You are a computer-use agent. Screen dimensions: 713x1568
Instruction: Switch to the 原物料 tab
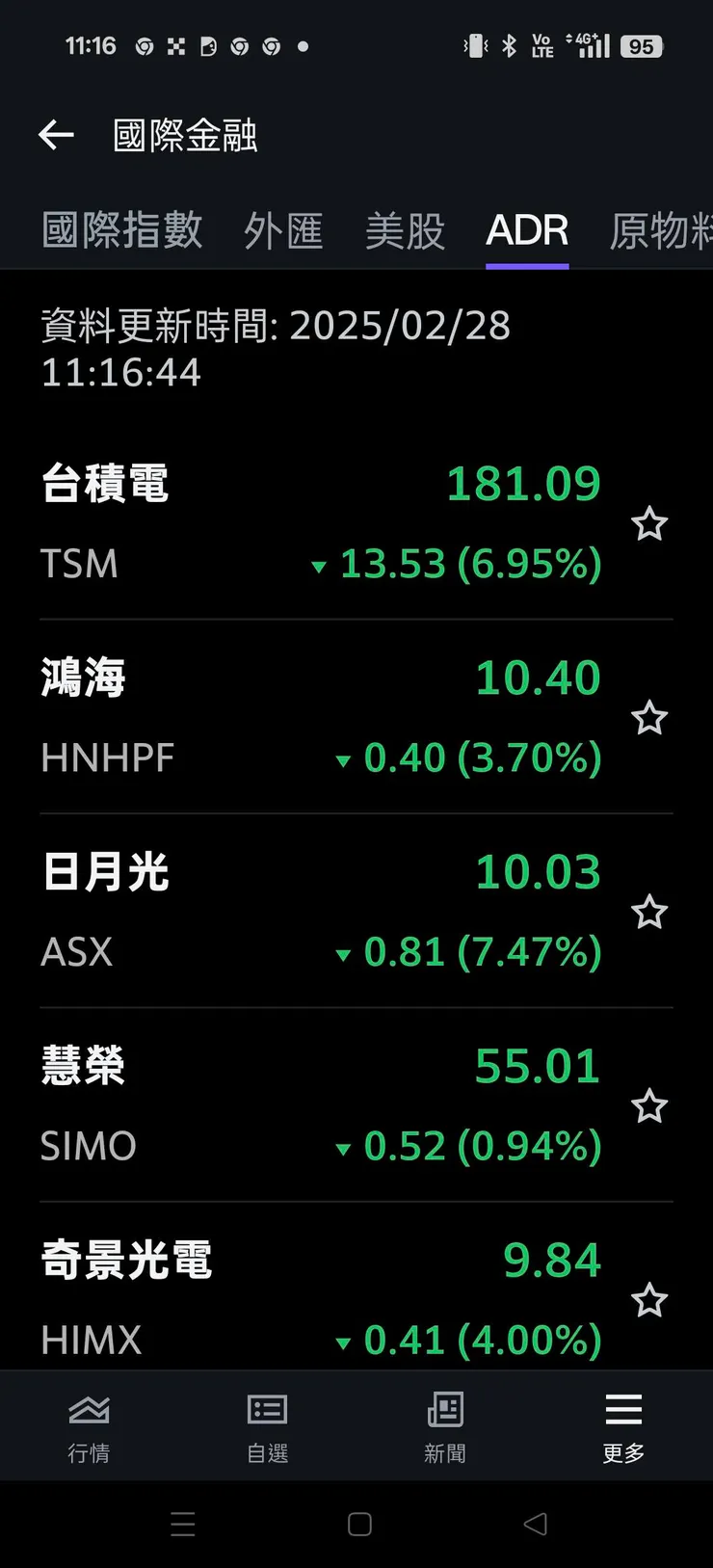click(x=661, y=231)
